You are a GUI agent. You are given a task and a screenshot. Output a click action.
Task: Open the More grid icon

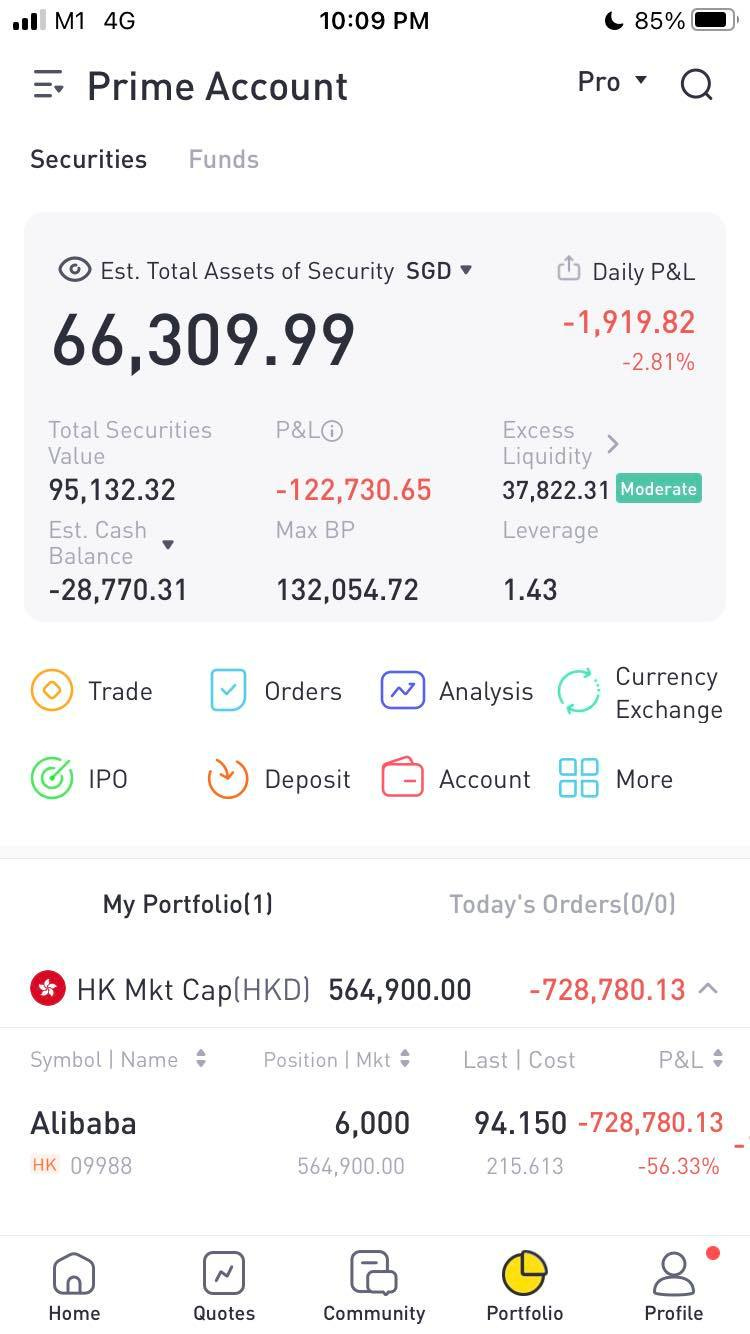click(577, 778)
